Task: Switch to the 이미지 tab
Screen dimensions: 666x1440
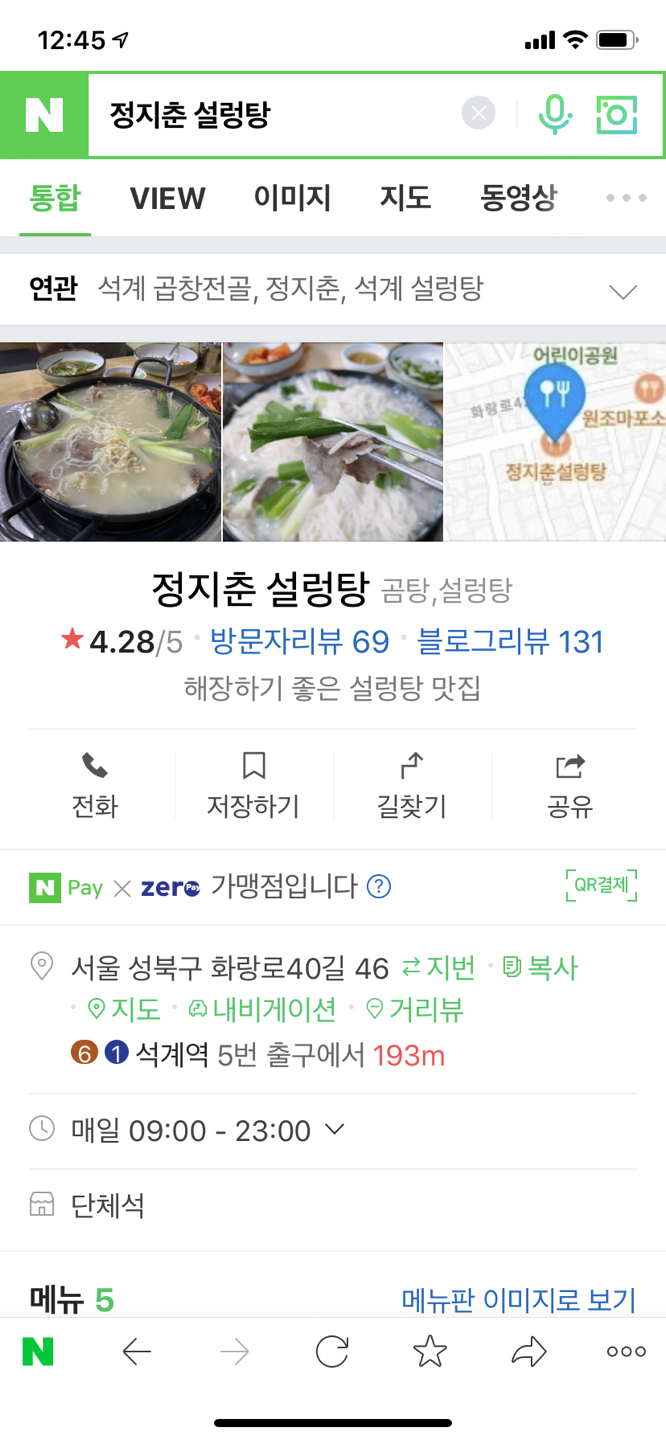Action: click(x=292, y=198)
